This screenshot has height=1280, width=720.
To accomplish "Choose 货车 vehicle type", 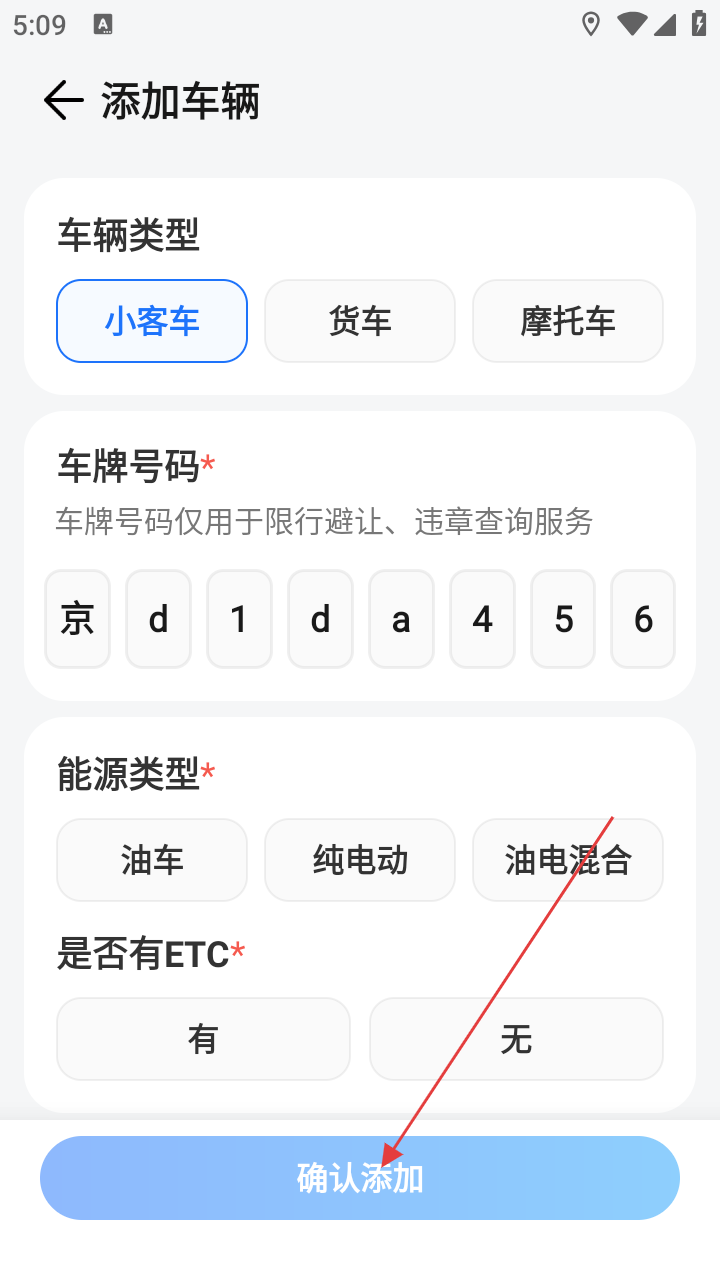I will 360,321.
